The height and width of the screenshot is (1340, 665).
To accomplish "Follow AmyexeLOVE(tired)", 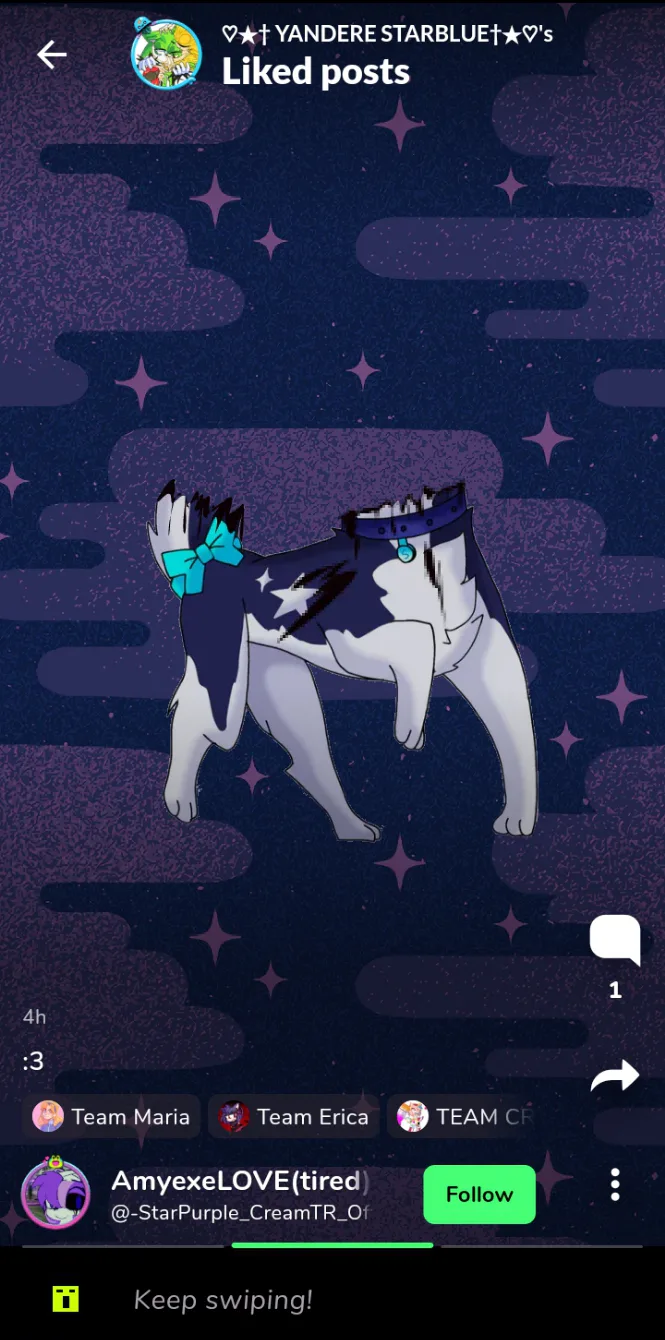I will click(479, 1194).
